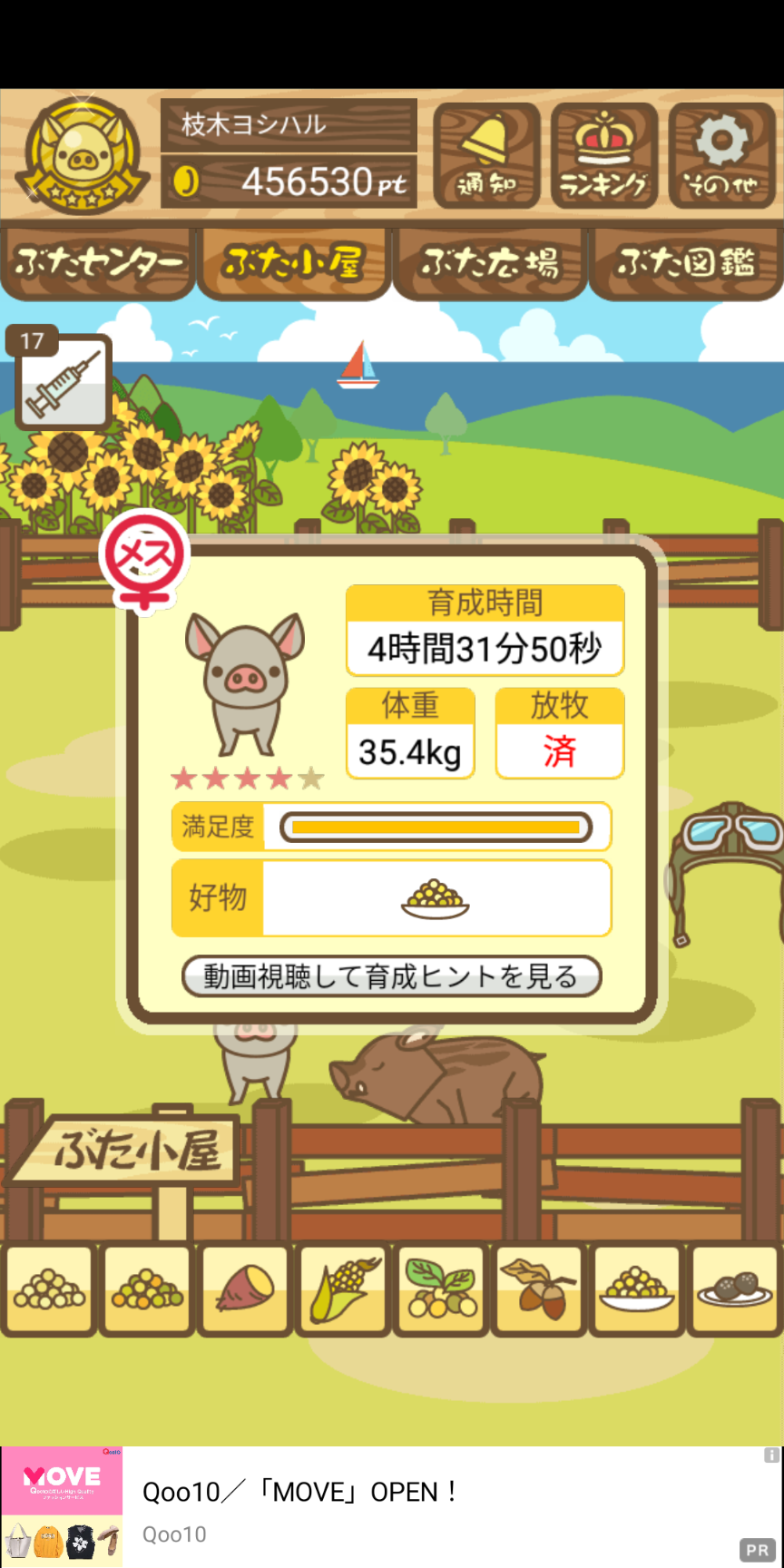Switch to the ぶた広場 tab

click(490, 263)
